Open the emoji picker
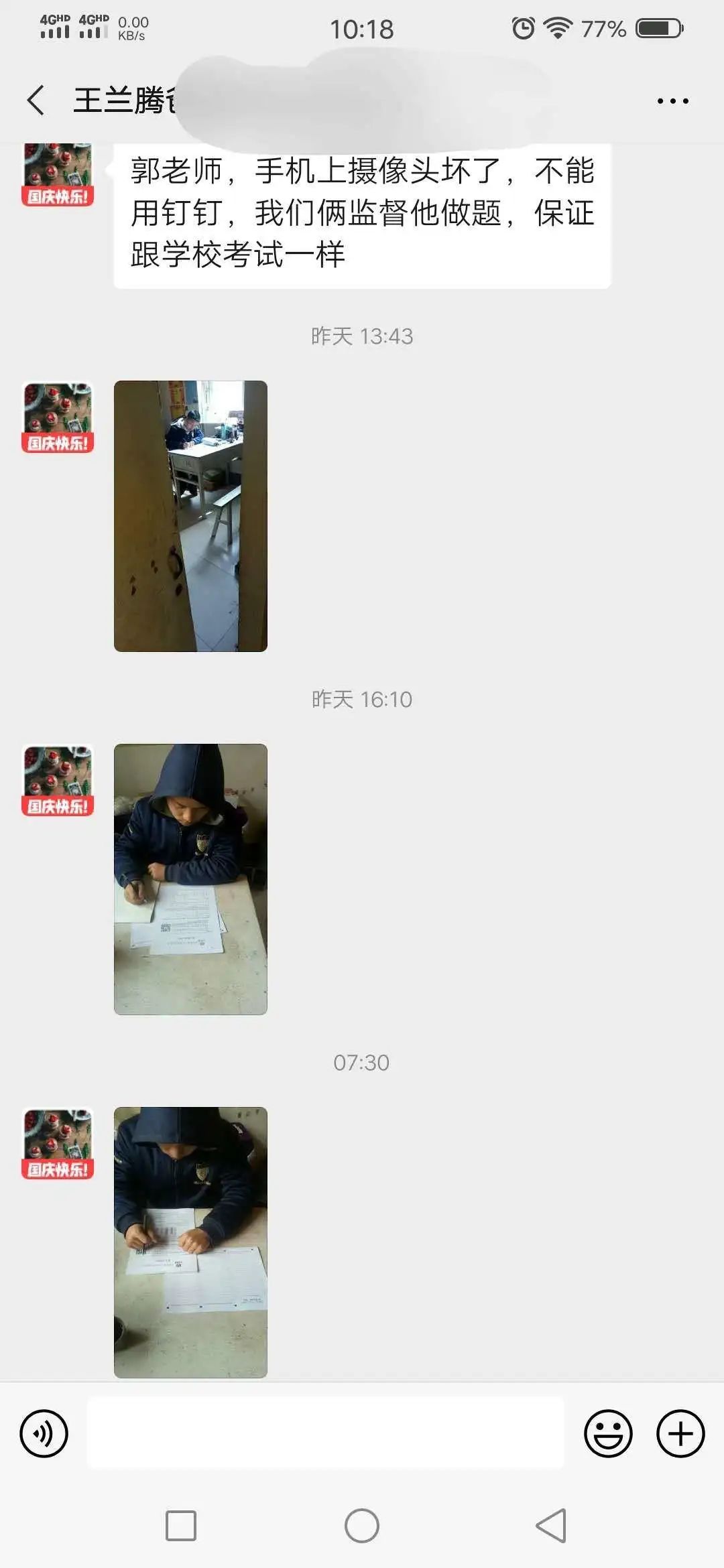Viewport: 724px width, 1568px height. pyautogui.click(x=608, y=1433)
